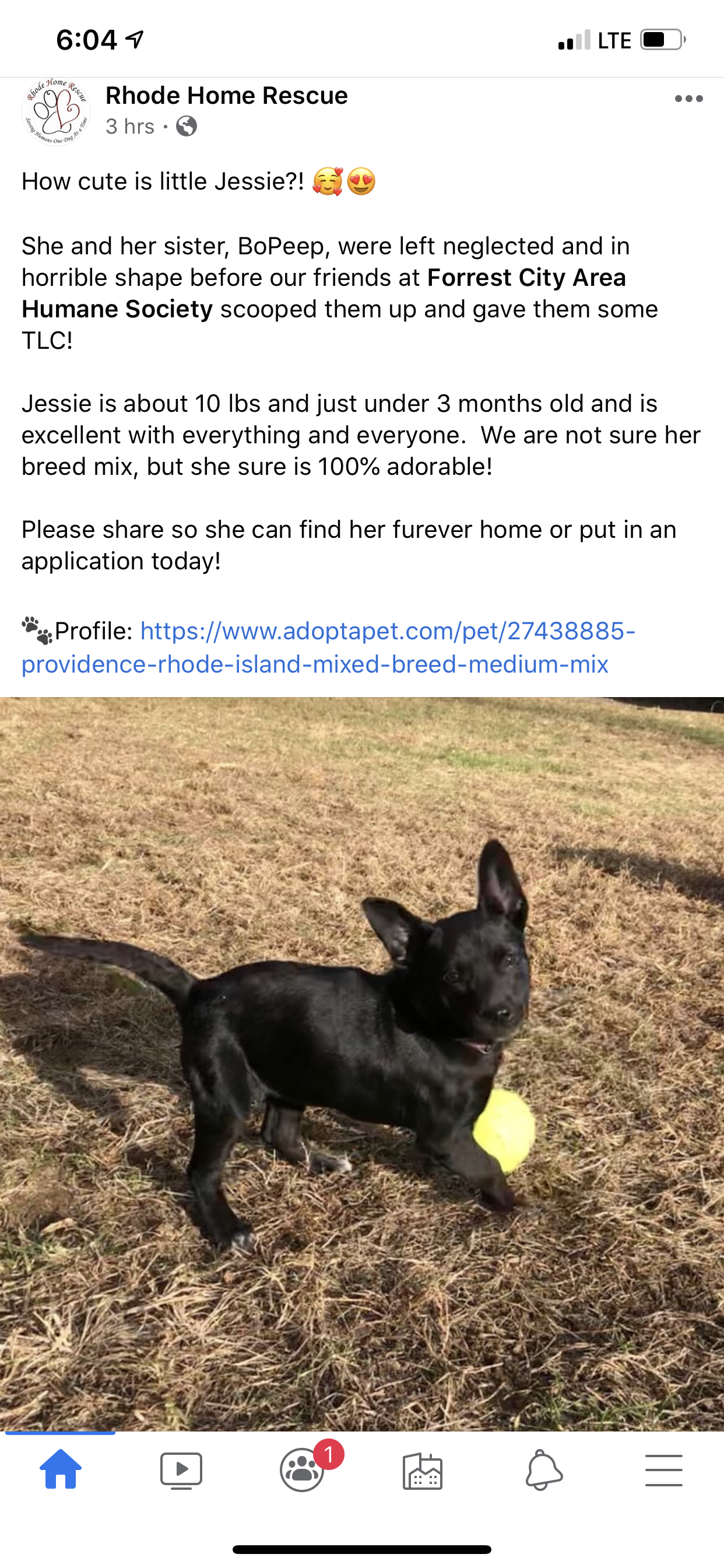Open the hamburger menu tab
This screenshot has width=724, height=1568.
[663, 1471]
